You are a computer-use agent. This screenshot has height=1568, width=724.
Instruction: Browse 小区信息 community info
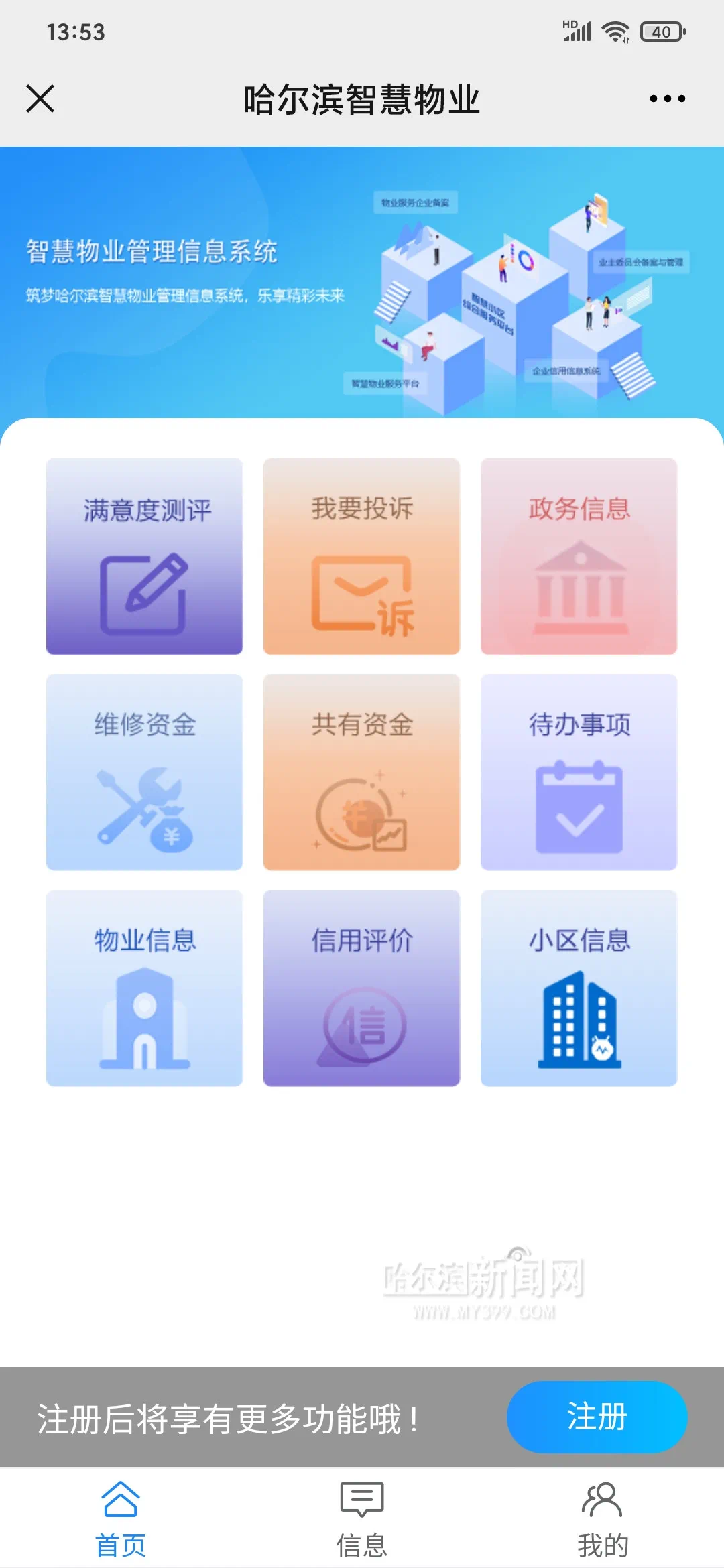pyautogui.click(x=579, y=988)
